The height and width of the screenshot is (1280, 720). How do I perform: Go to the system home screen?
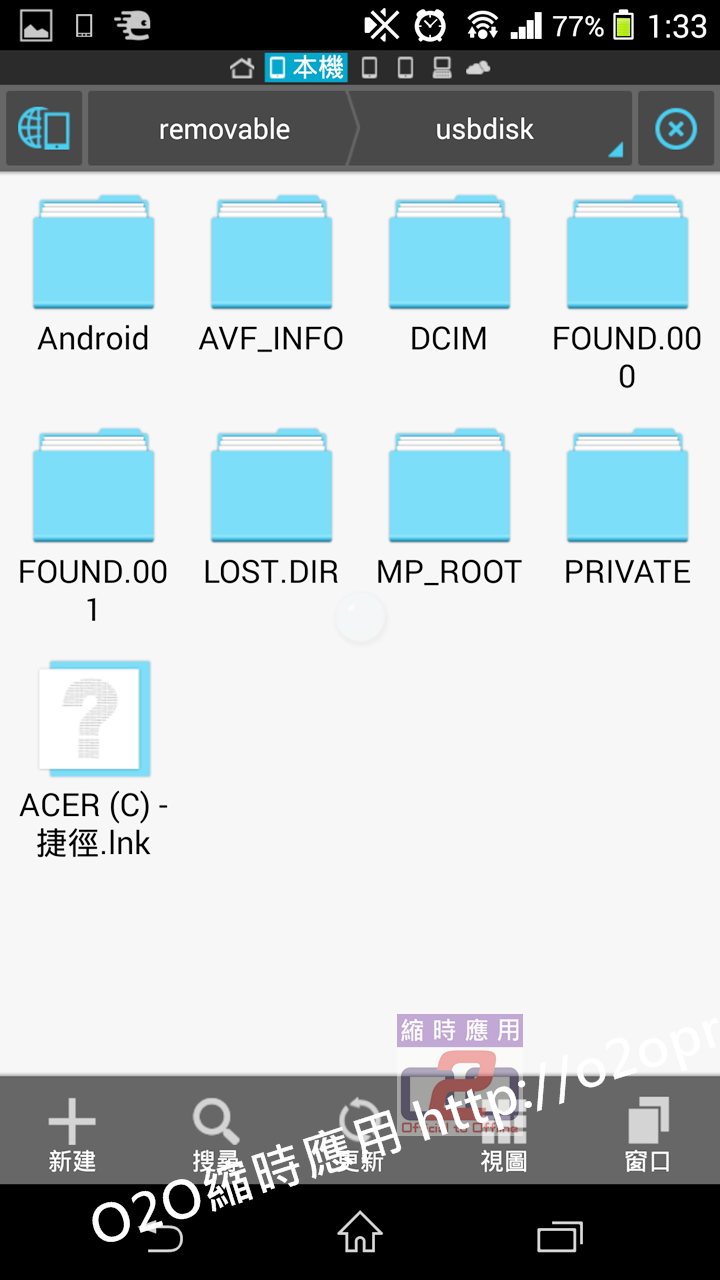point(360,1233)
